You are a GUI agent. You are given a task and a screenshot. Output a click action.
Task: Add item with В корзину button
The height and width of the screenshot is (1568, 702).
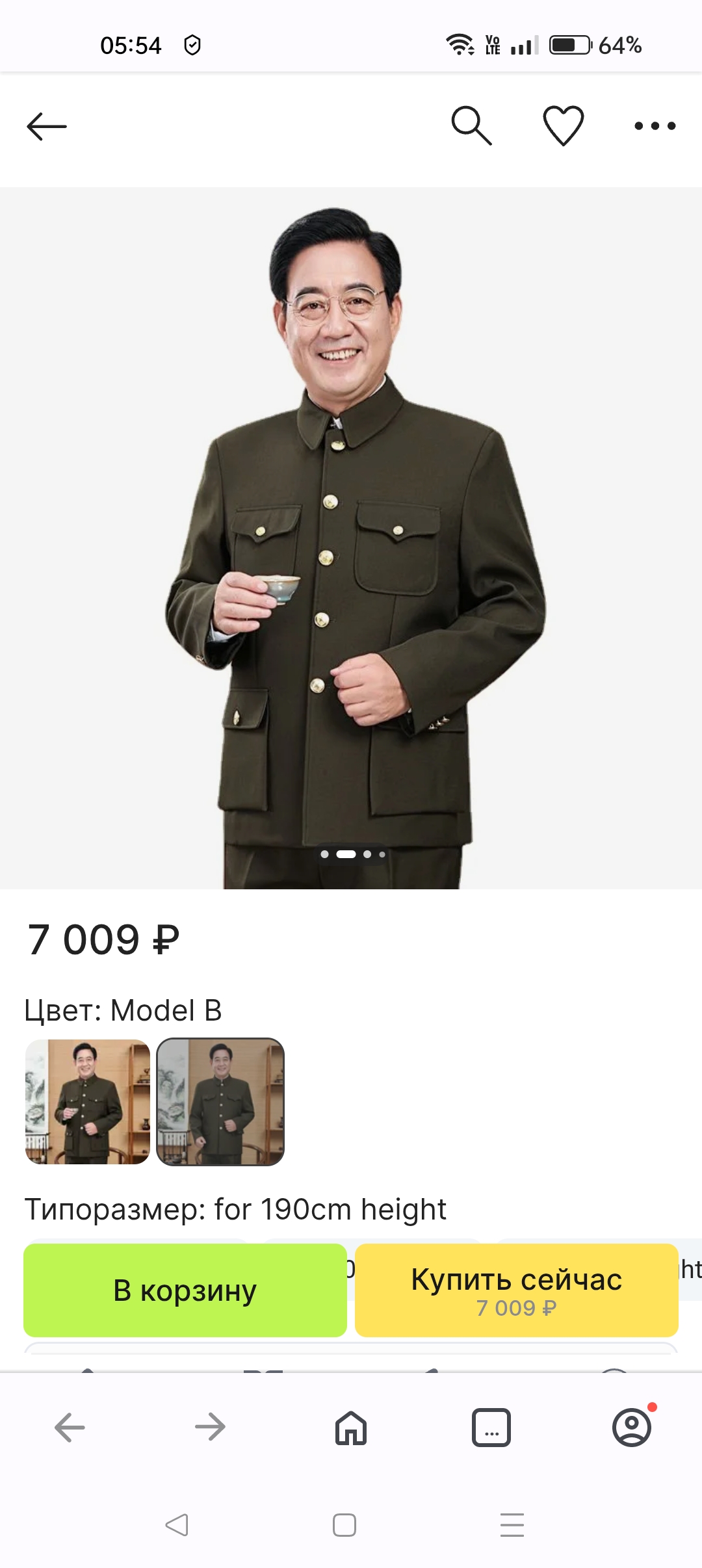click(x=185, y=1290)
